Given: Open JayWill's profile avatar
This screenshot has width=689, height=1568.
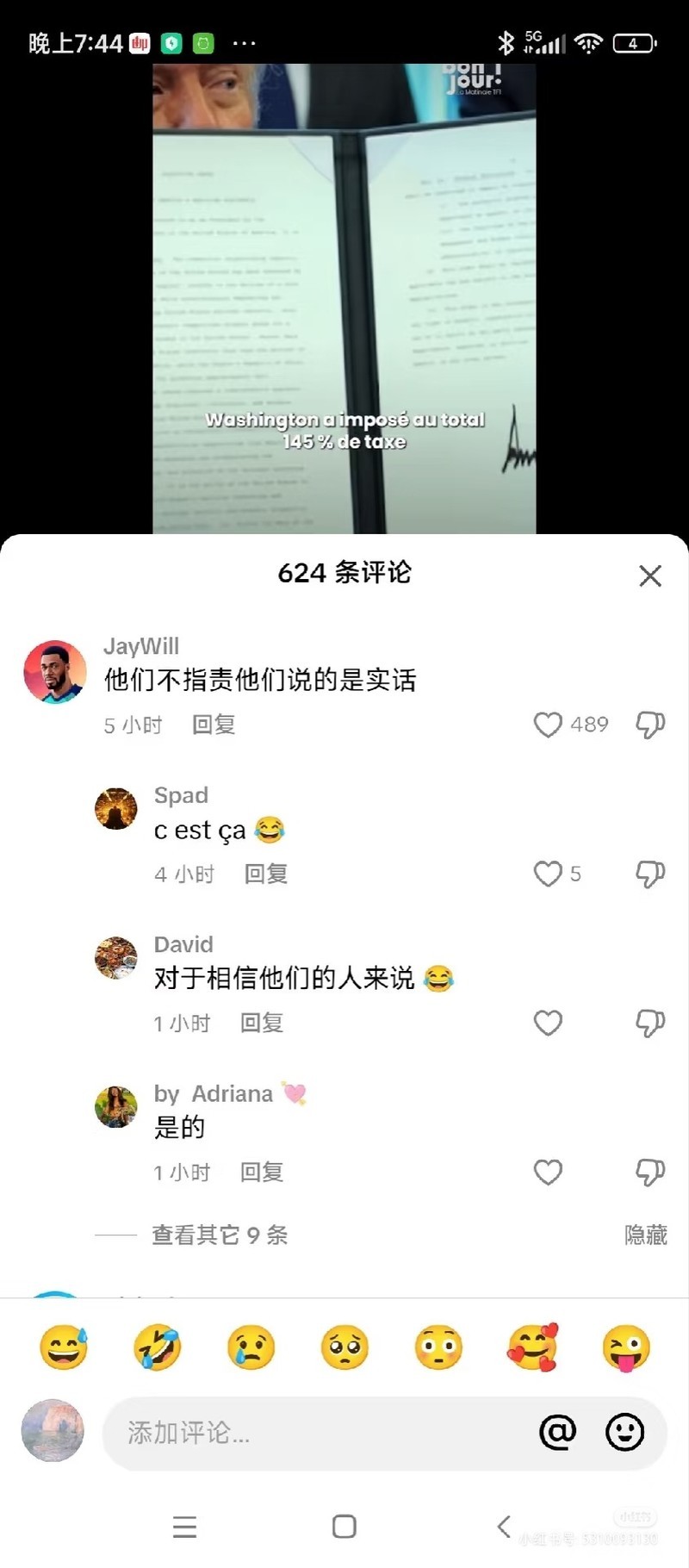Looking at the screenshot, I should pyautogui.click(x=55, y=672).
